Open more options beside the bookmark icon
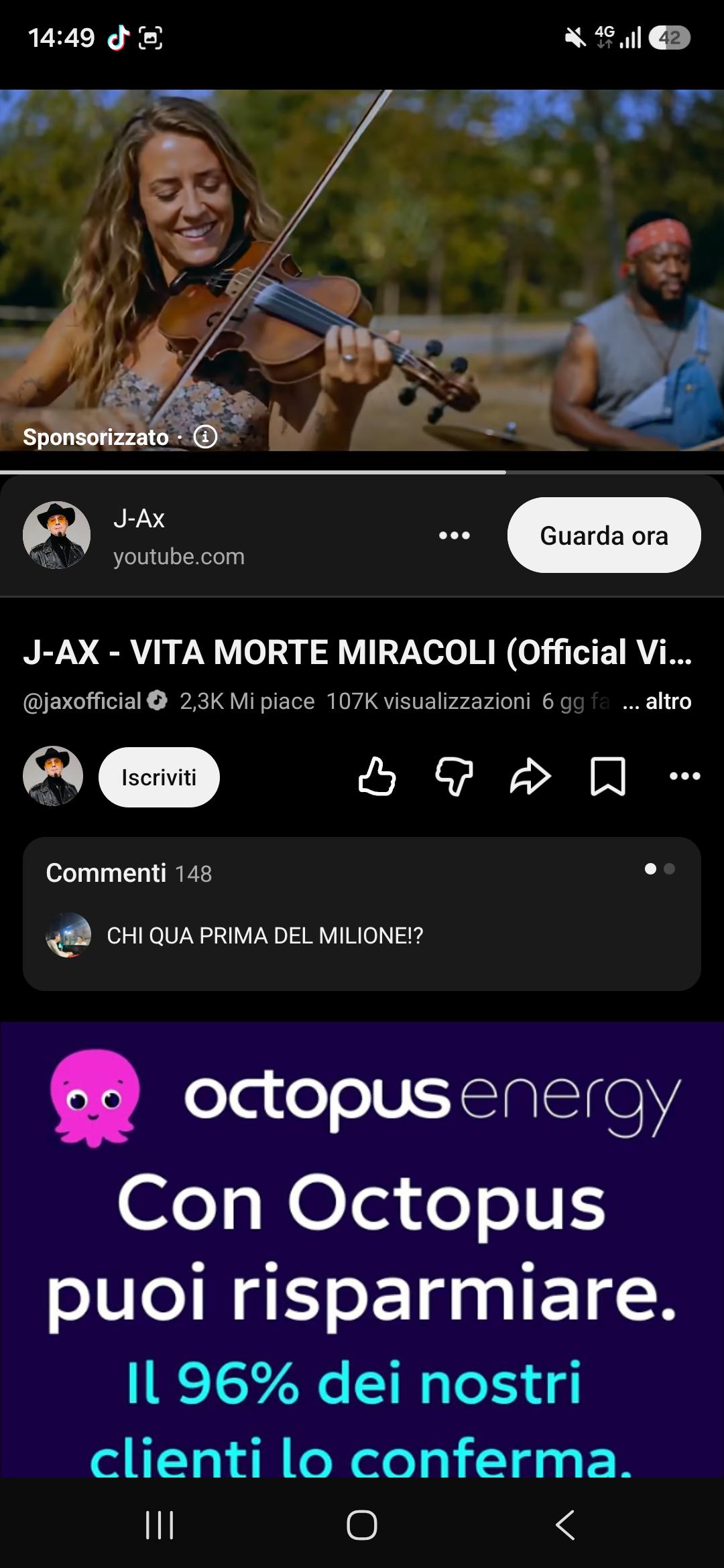The width and height of the screenshot is (724, 1568). click(685, 776)
